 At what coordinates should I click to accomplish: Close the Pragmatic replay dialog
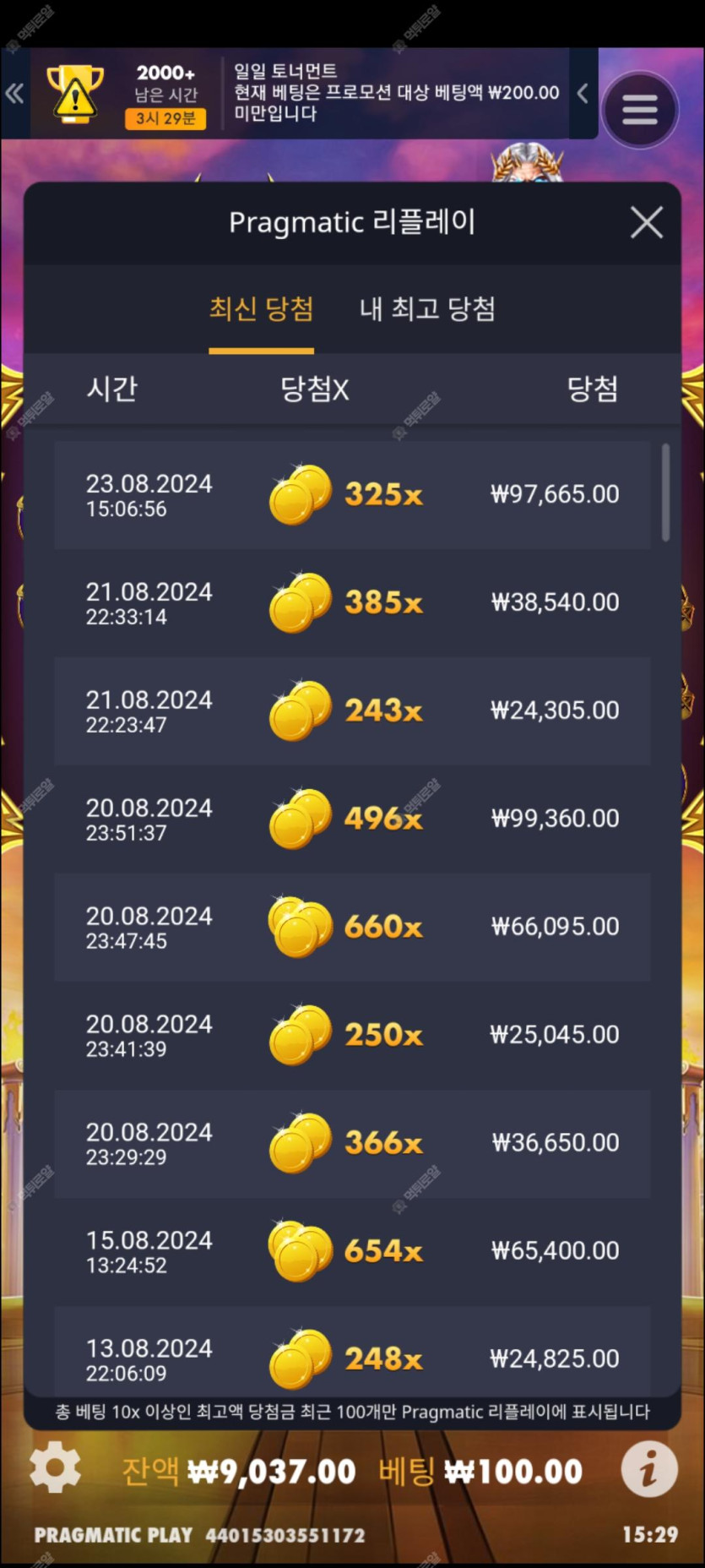pyautogui.click(x=646, y=223)
